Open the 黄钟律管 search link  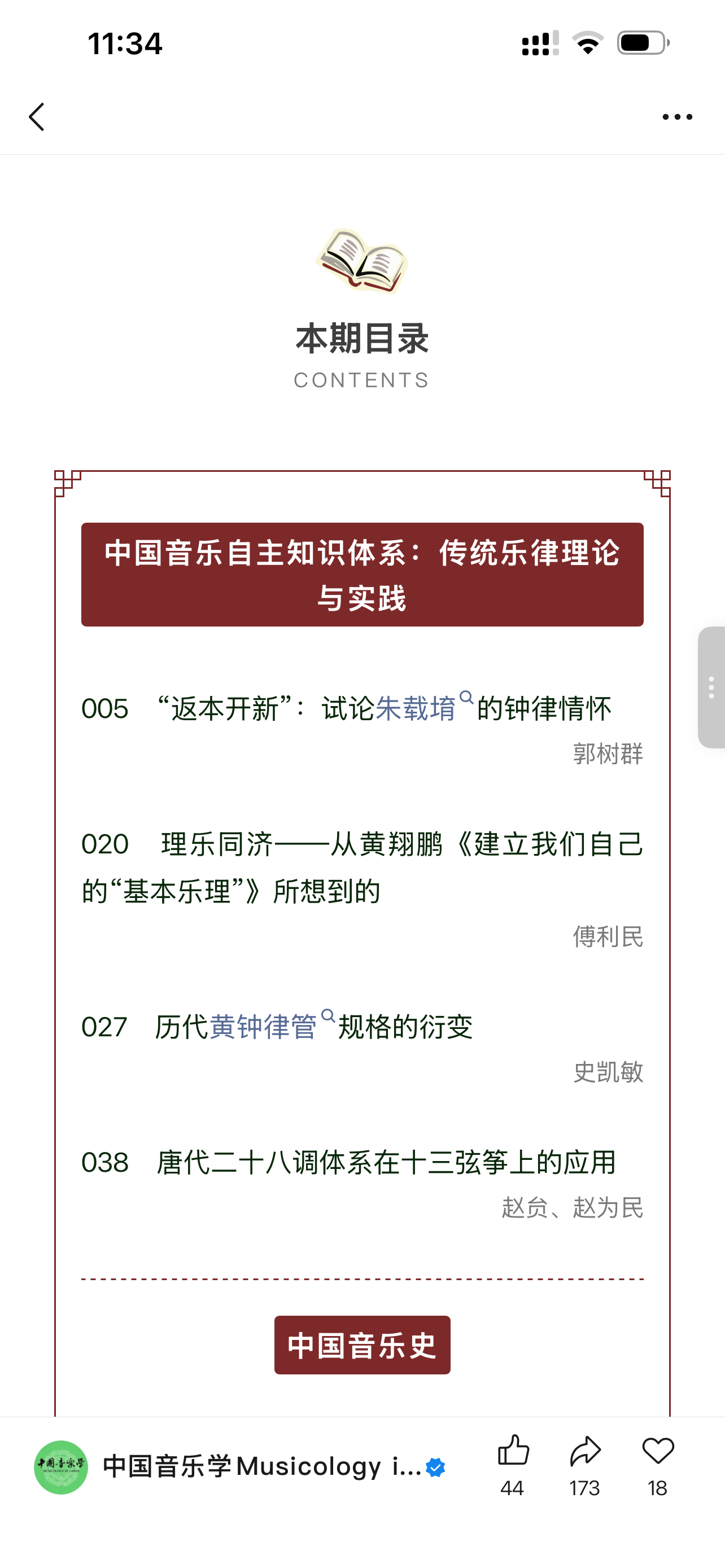pyautogui.click(x=263, y=1027)
